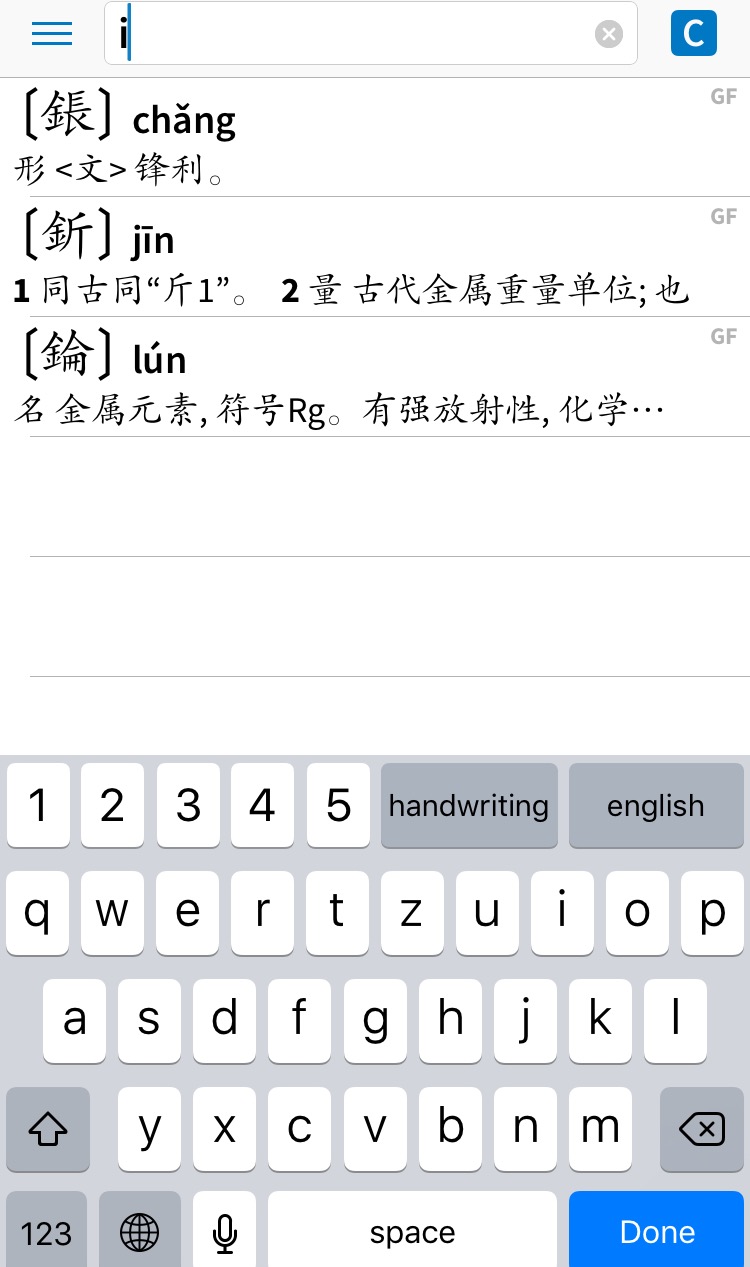Open the lún dictionary entry
This screenshot has height=1267, width=750.
point(375,377)
